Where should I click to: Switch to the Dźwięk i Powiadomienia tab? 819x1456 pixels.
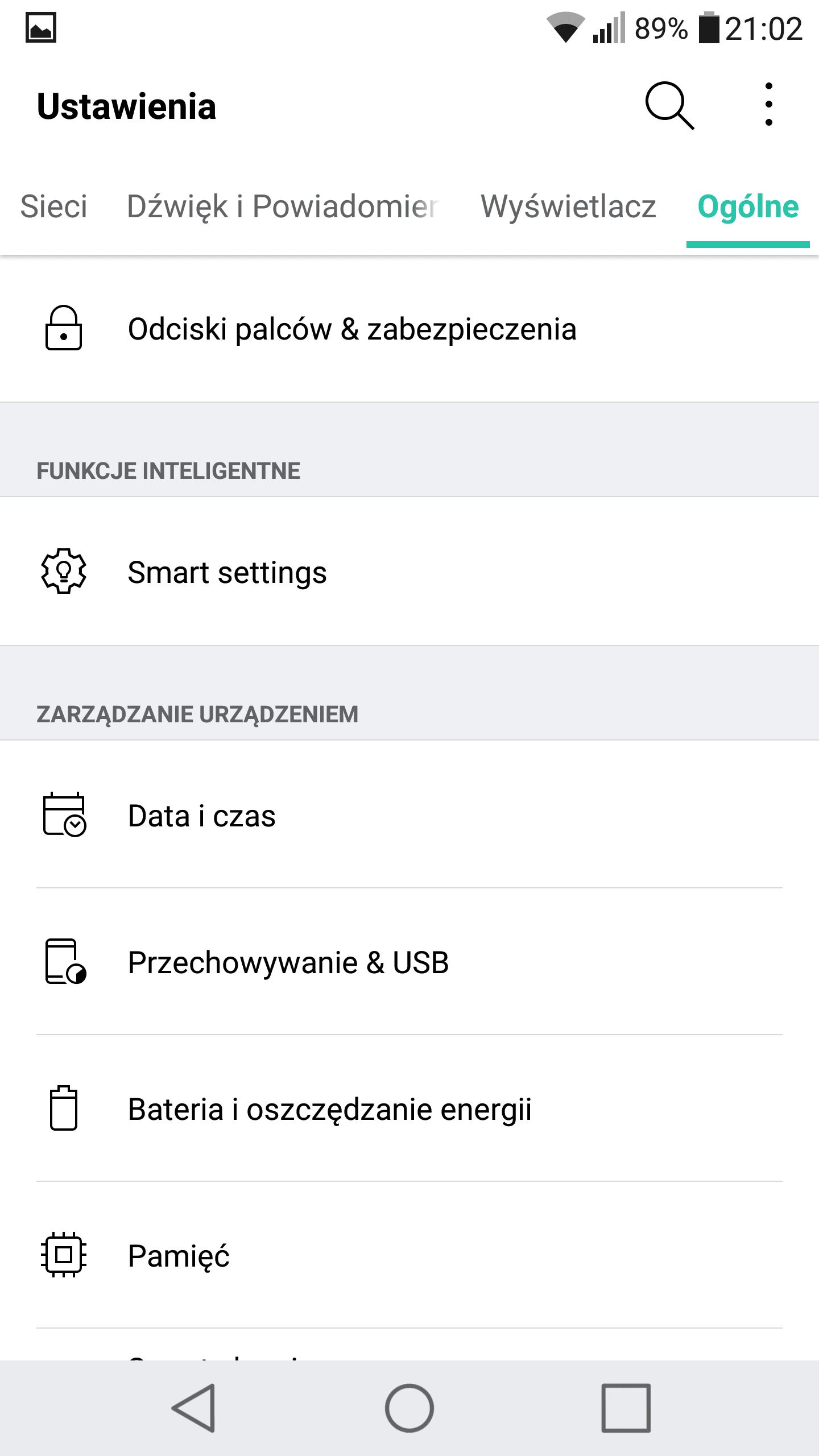coord(283,206)
